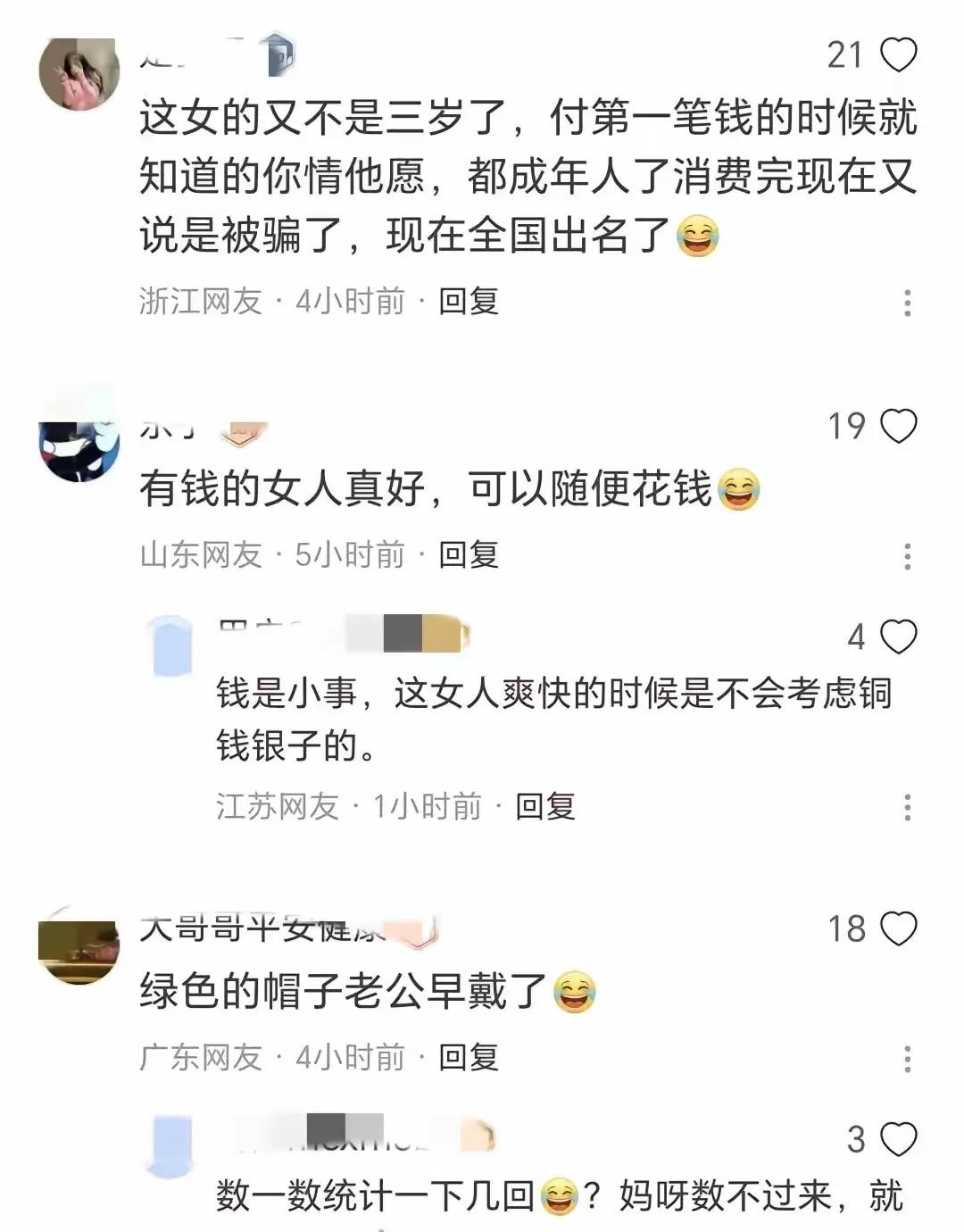The width and height of the screenshot is (964, 1232).
Task: Open the more options on 广东网友 comment
Action: [907, 1059]
